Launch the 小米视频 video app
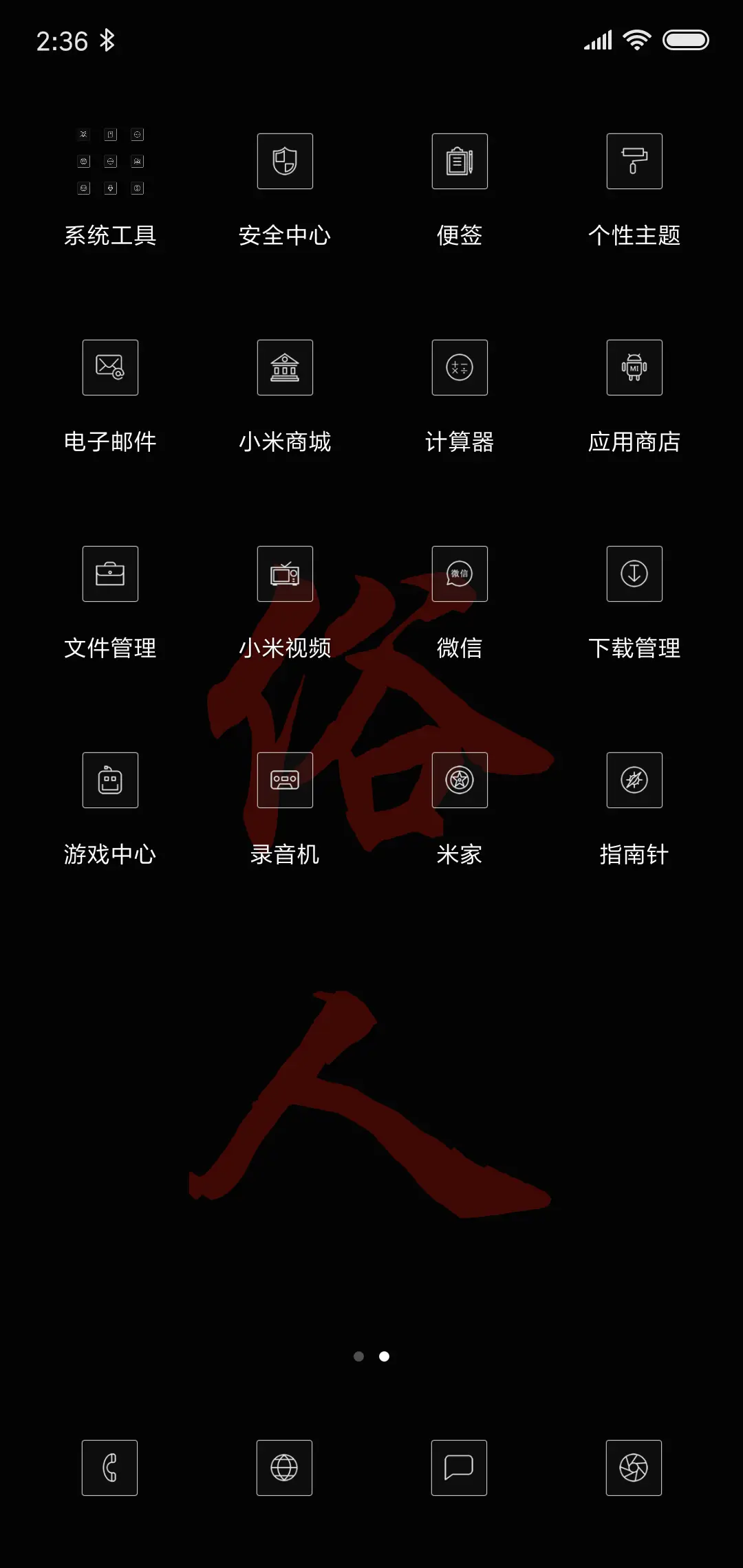 [285, 574]
